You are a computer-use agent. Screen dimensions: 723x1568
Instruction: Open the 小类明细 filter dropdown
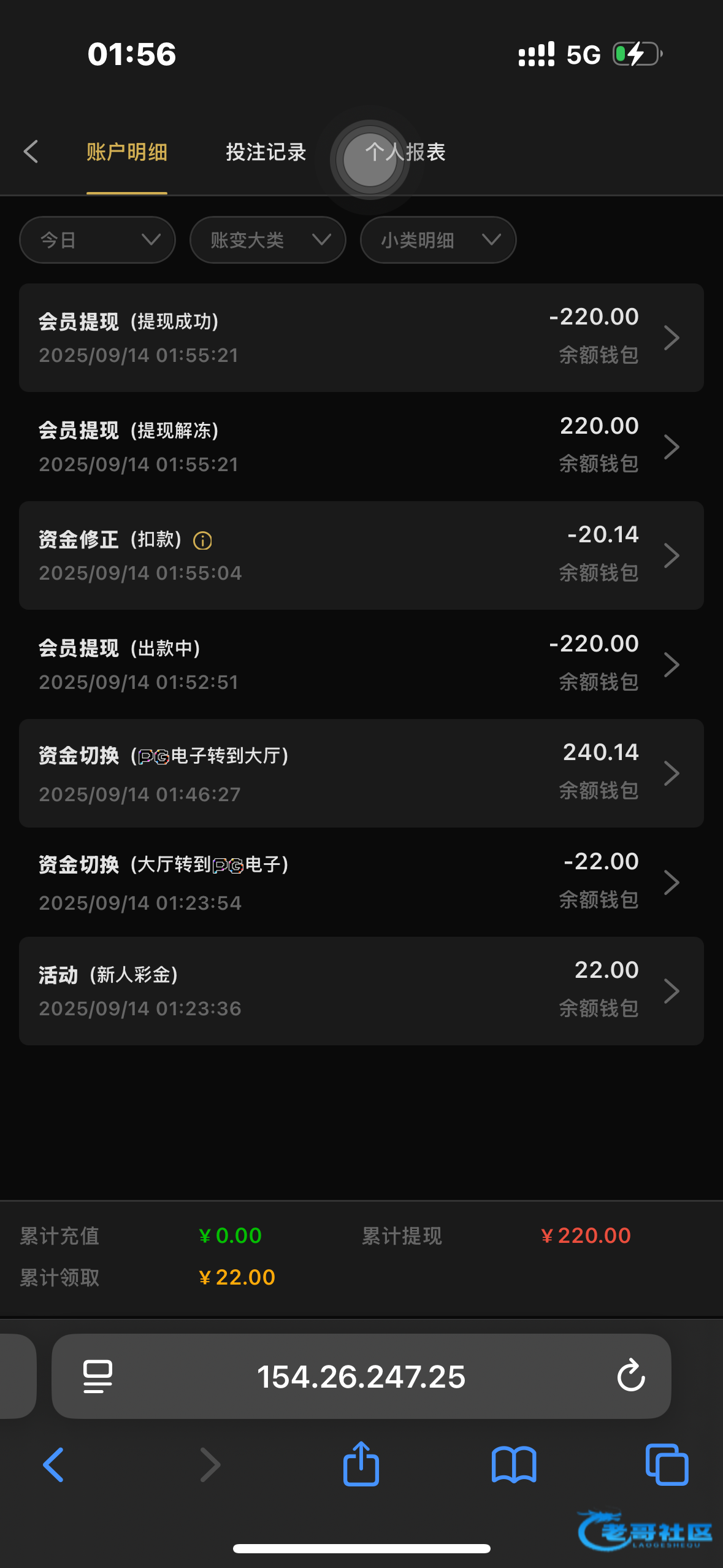tap(438, 240)
